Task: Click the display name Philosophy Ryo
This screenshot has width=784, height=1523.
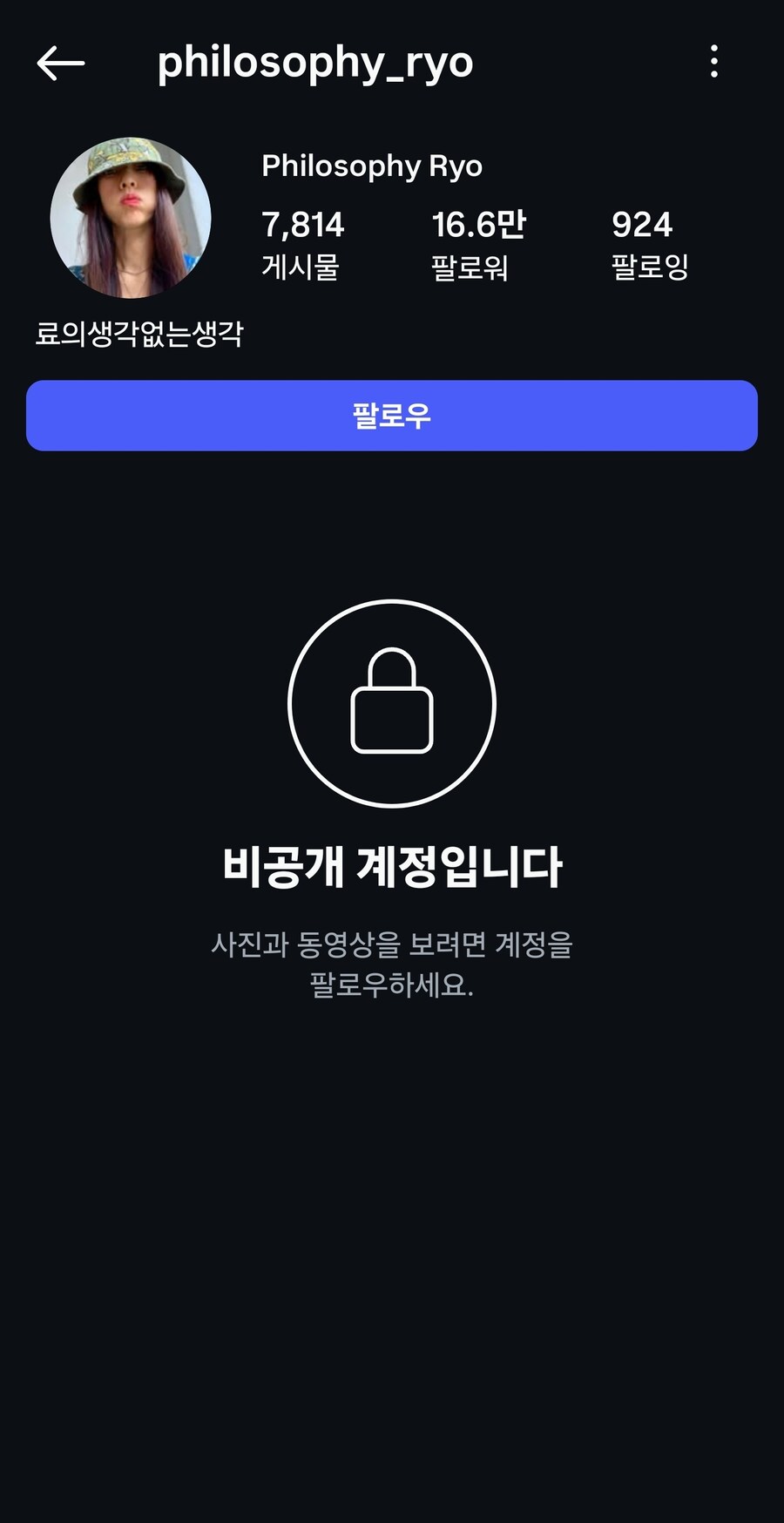Action: pos(372,166)
